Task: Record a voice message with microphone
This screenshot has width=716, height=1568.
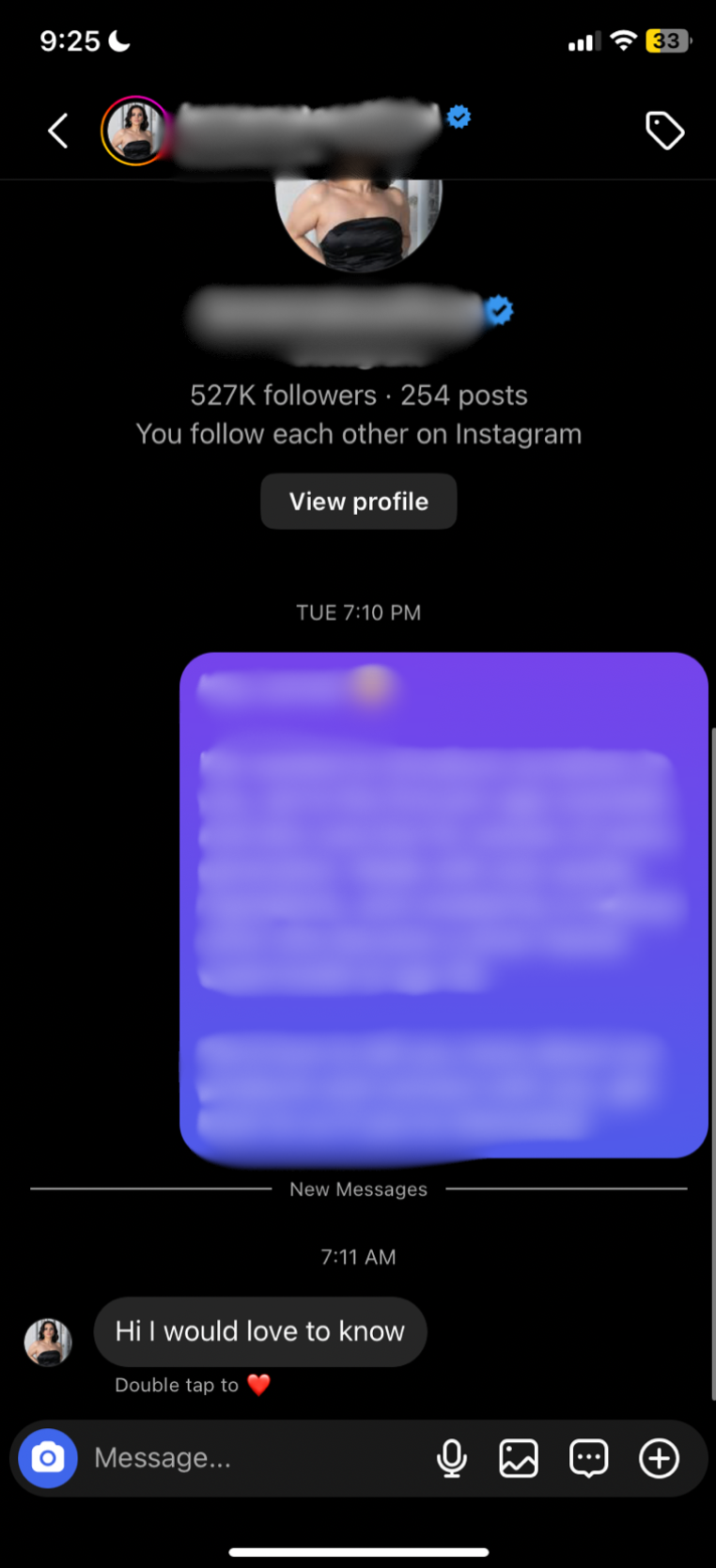Action: click(x=452, y=1458)
